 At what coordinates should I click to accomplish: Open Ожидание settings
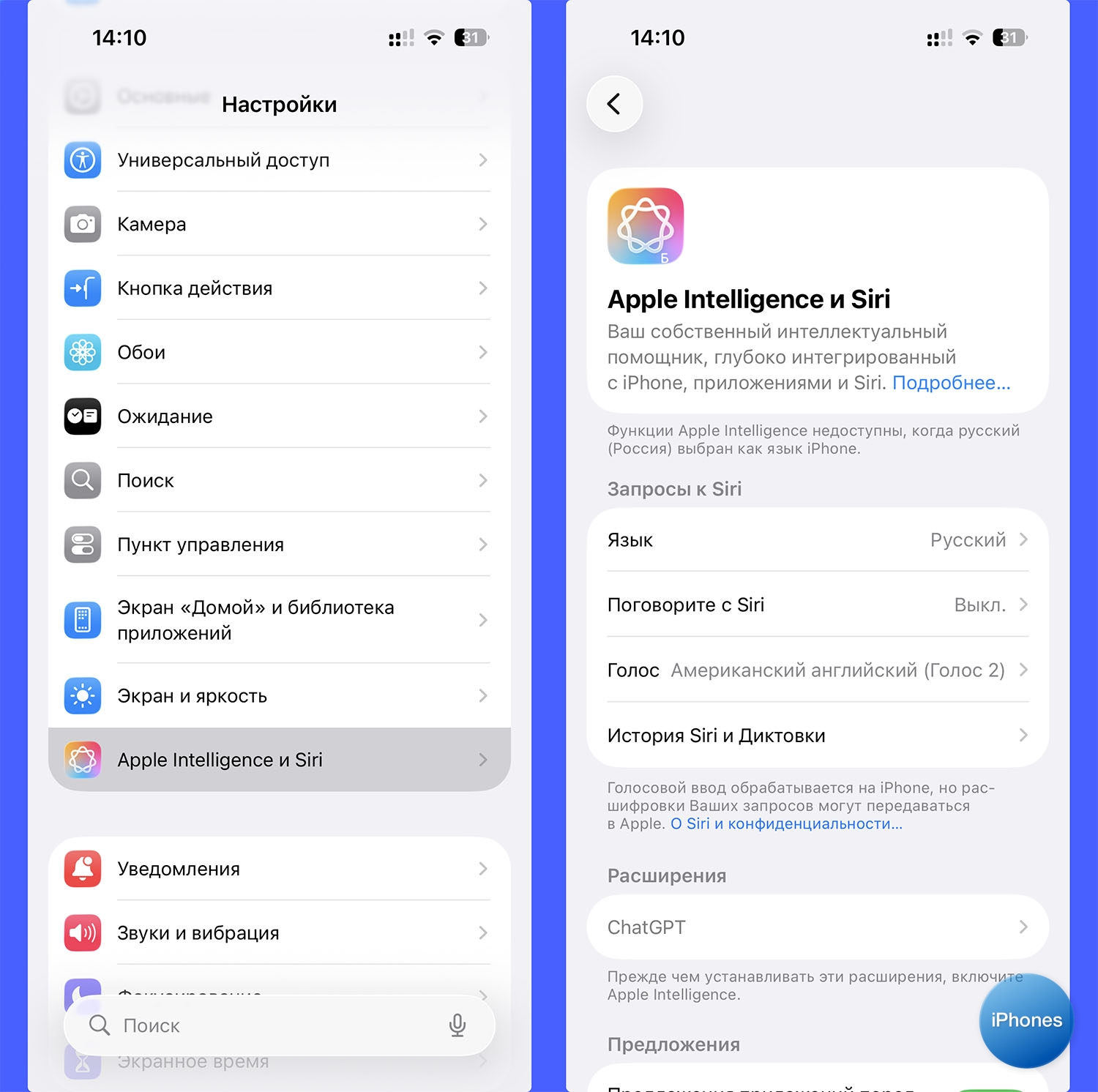click(278, 416)
